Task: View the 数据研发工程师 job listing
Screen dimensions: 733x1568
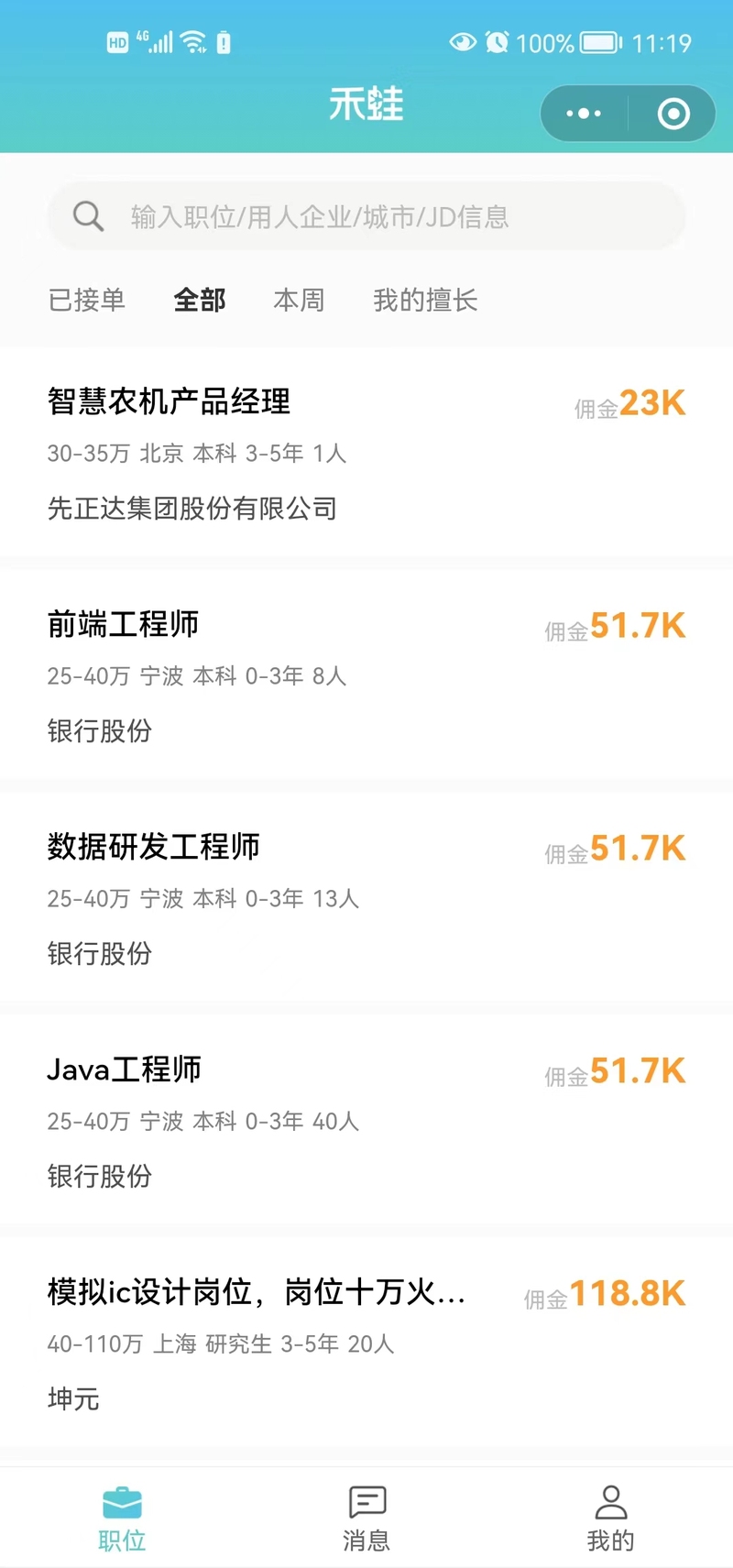Action: 366,898
